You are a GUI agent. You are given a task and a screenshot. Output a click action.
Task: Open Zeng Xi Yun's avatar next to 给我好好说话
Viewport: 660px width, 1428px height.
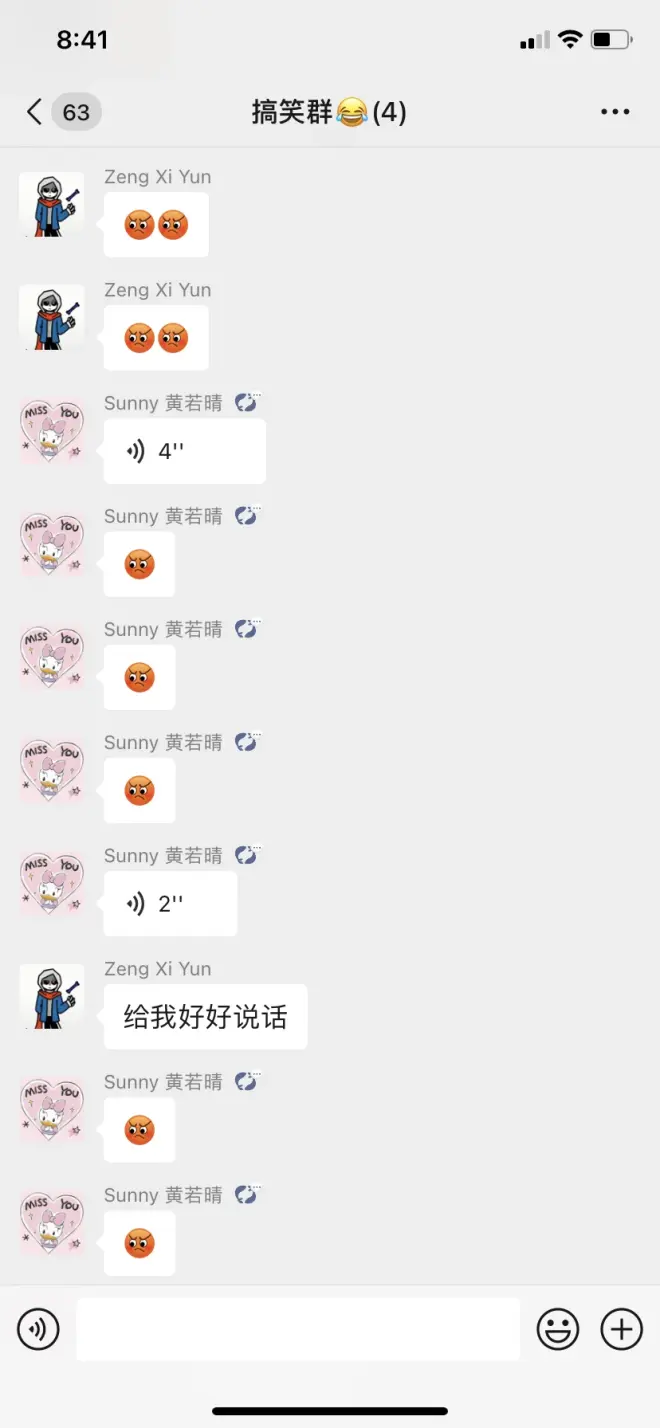[52, 997]
